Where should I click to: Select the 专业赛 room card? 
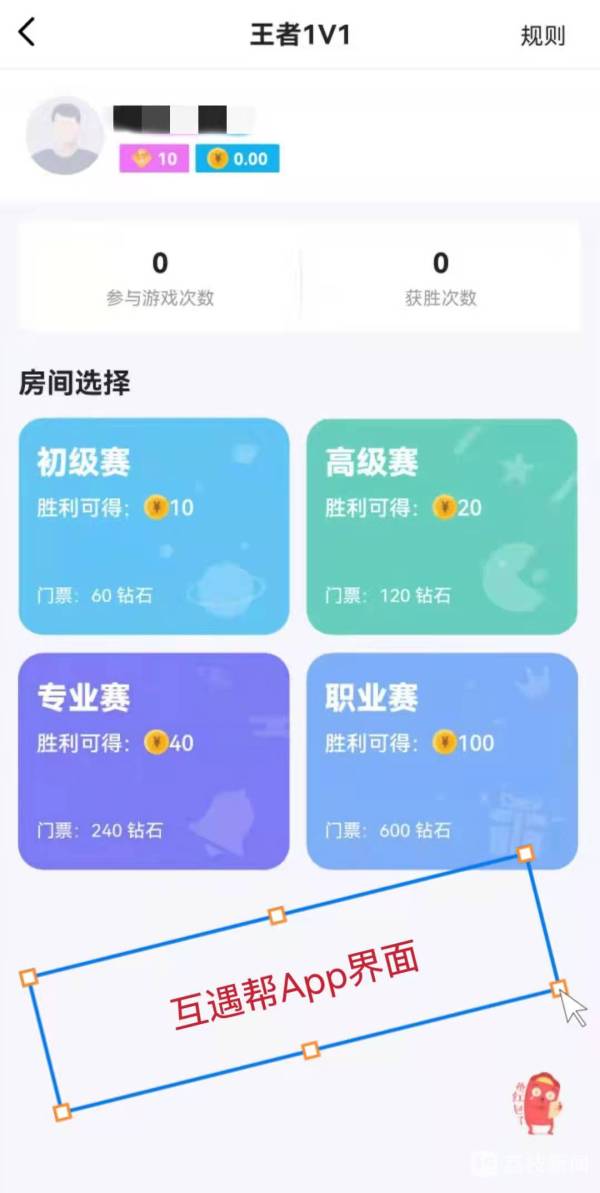[154, 761]
